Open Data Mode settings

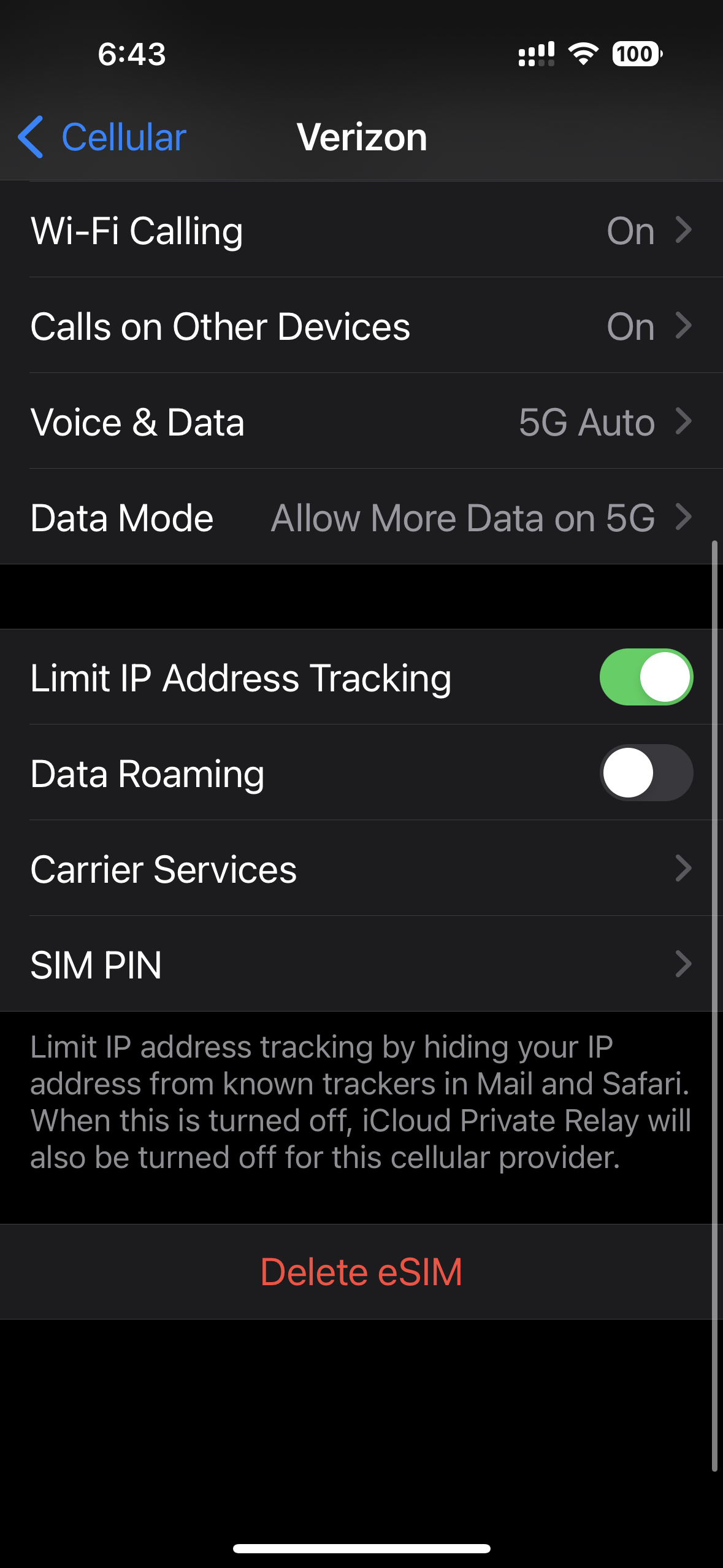point(361,518)
